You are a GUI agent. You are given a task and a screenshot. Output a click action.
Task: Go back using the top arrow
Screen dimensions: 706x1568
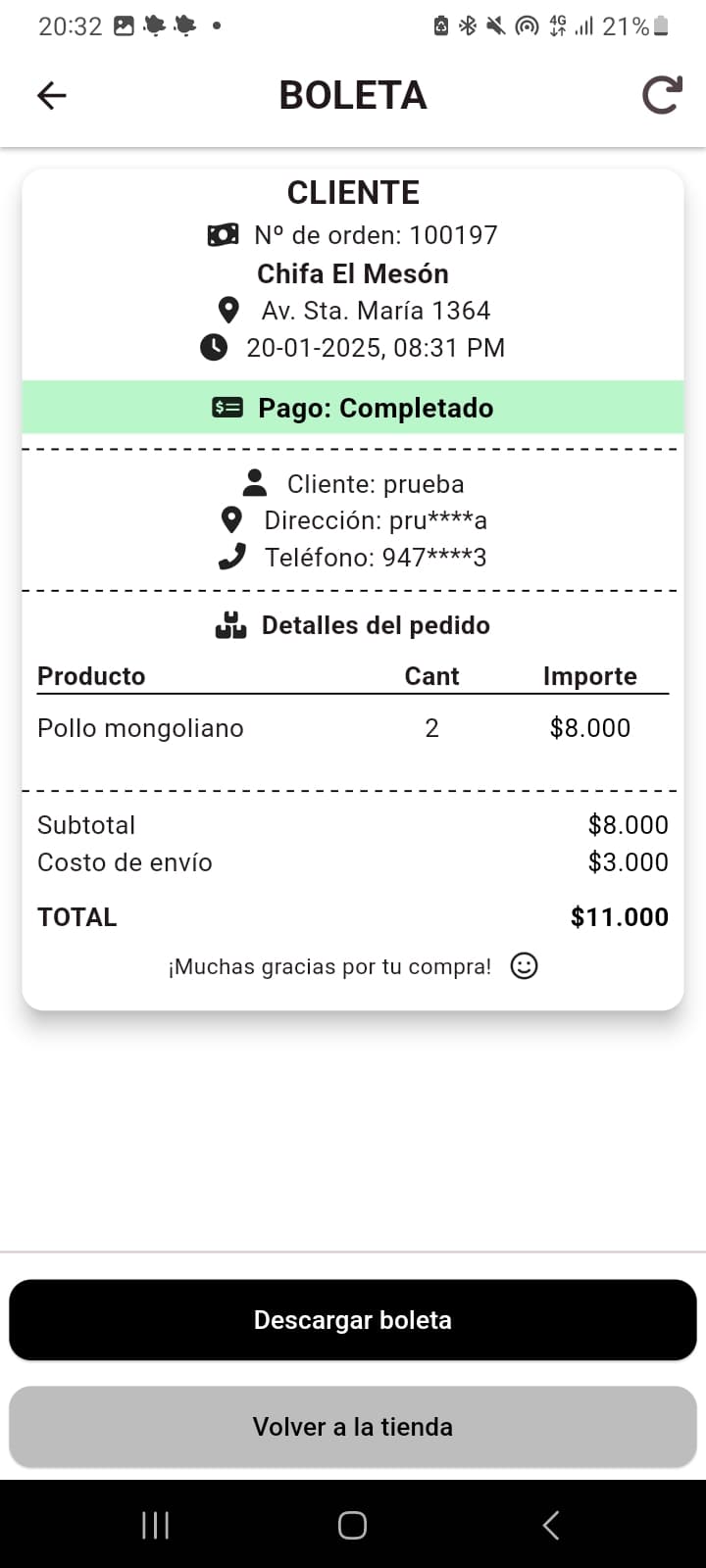tap(51, 95)
